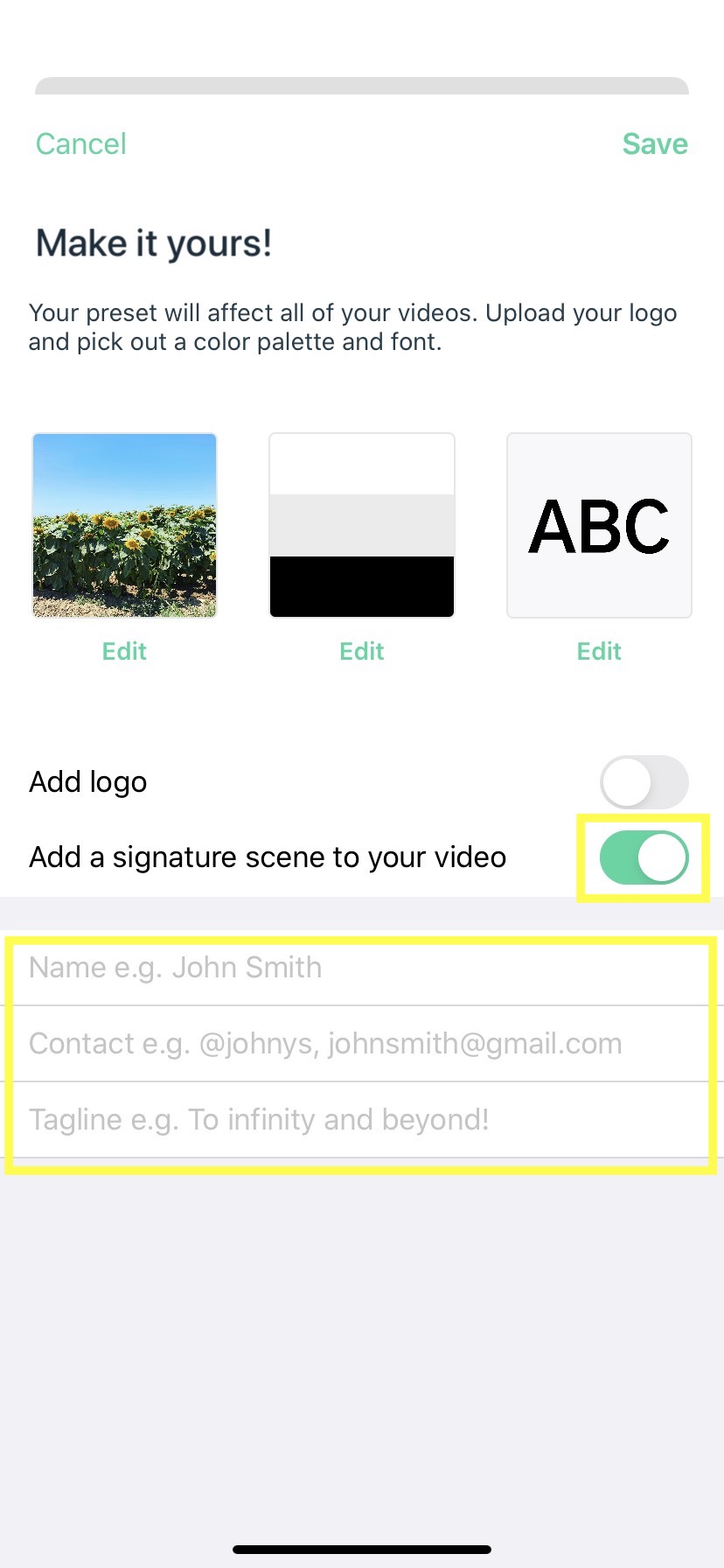
Task: Cancel editing the preset
Action: (x=81, y=143)
